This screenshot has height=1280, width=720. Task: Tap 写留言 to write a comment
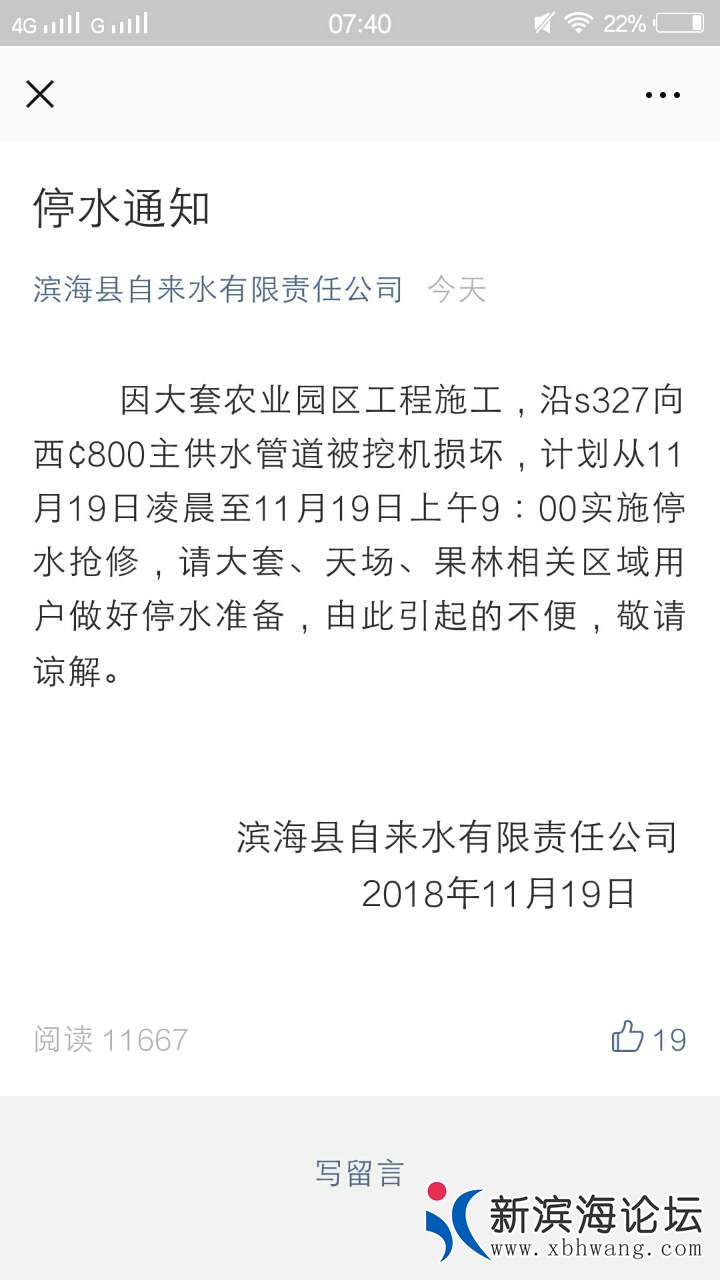pyautogui.click(x=359, y=1172)
